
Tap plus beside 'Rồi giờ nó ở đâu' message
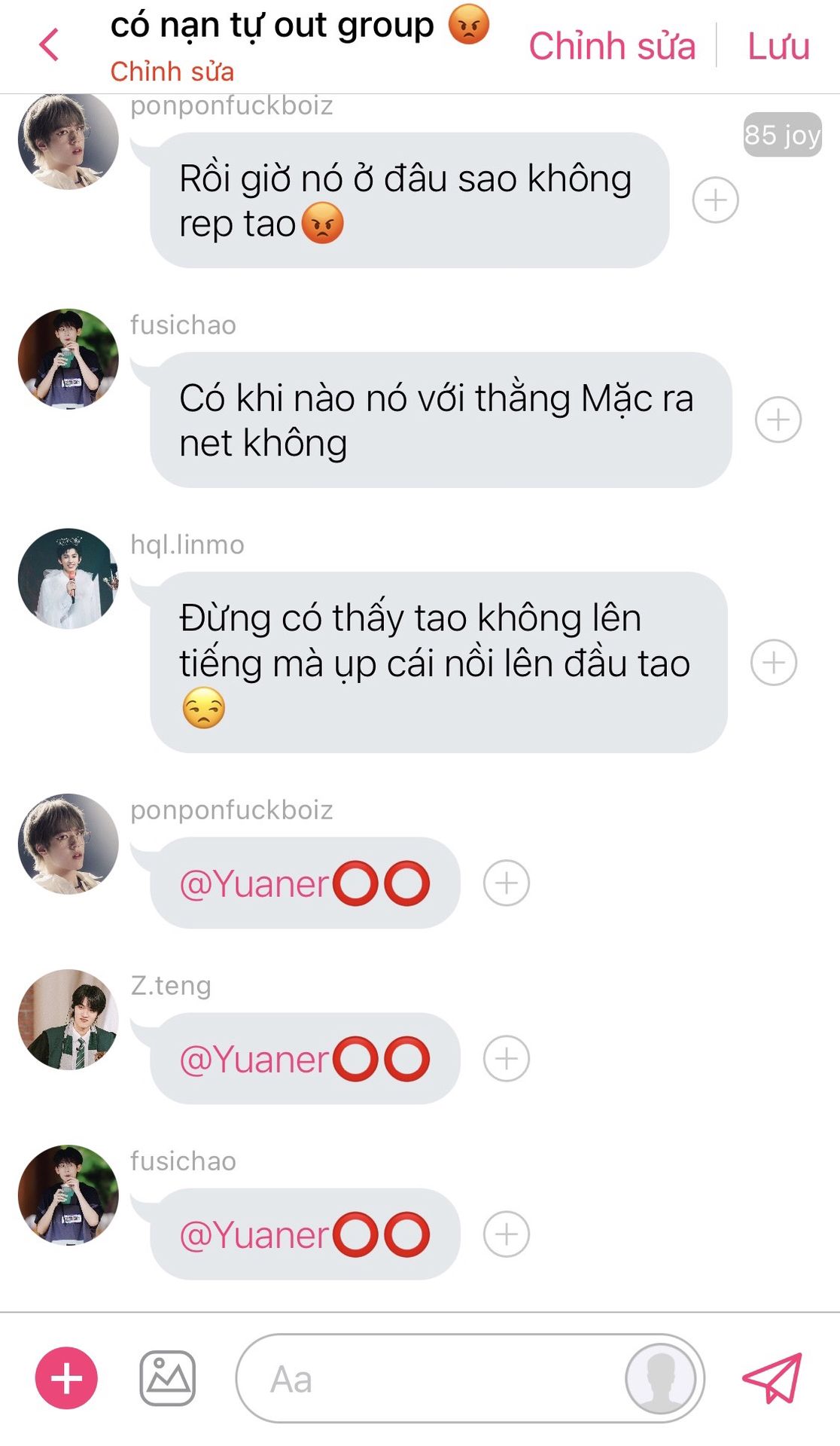(x=715, y=200)
